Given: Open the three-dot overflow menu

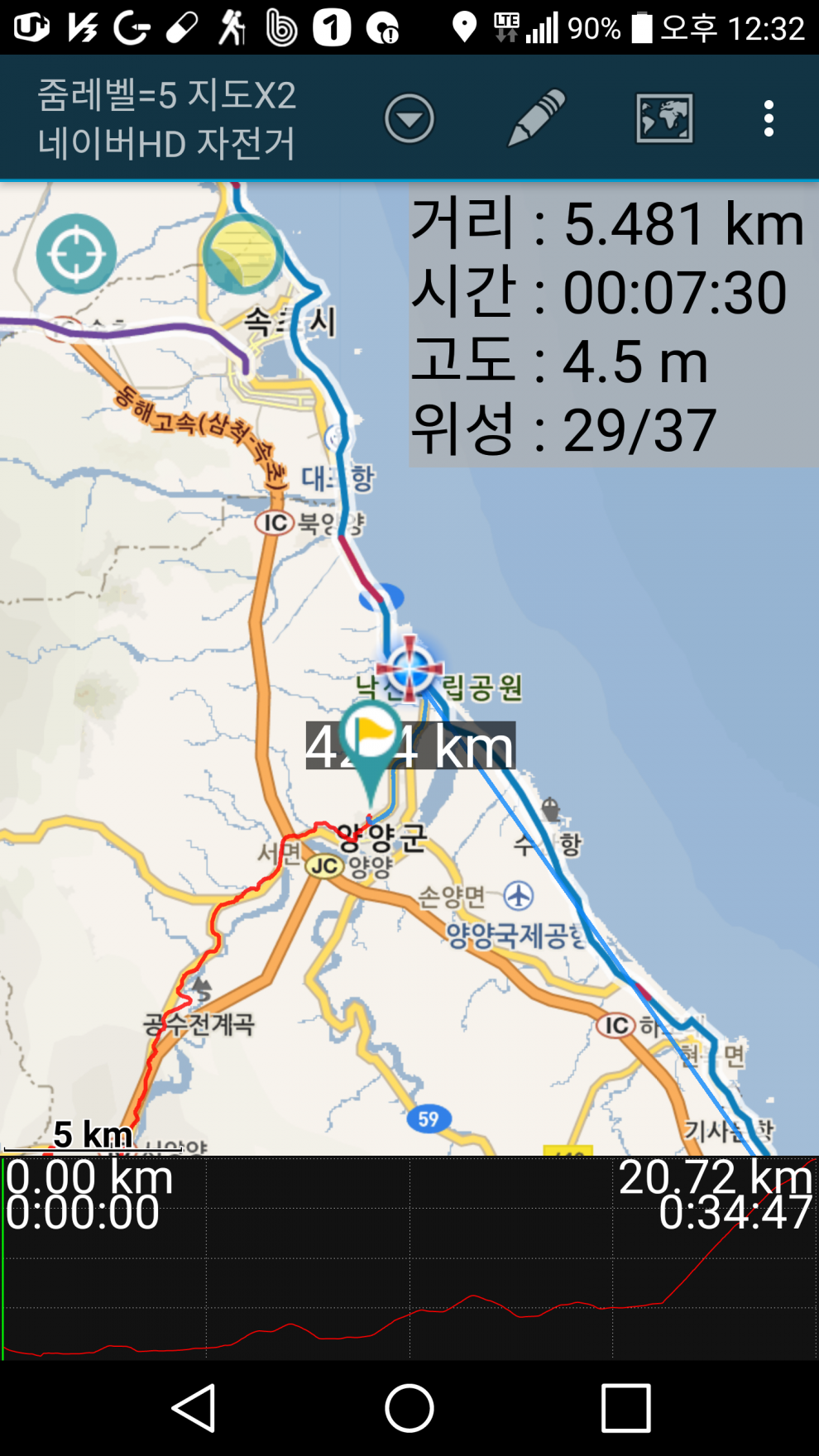Looking at the screenshot, I should click(769, 118).
